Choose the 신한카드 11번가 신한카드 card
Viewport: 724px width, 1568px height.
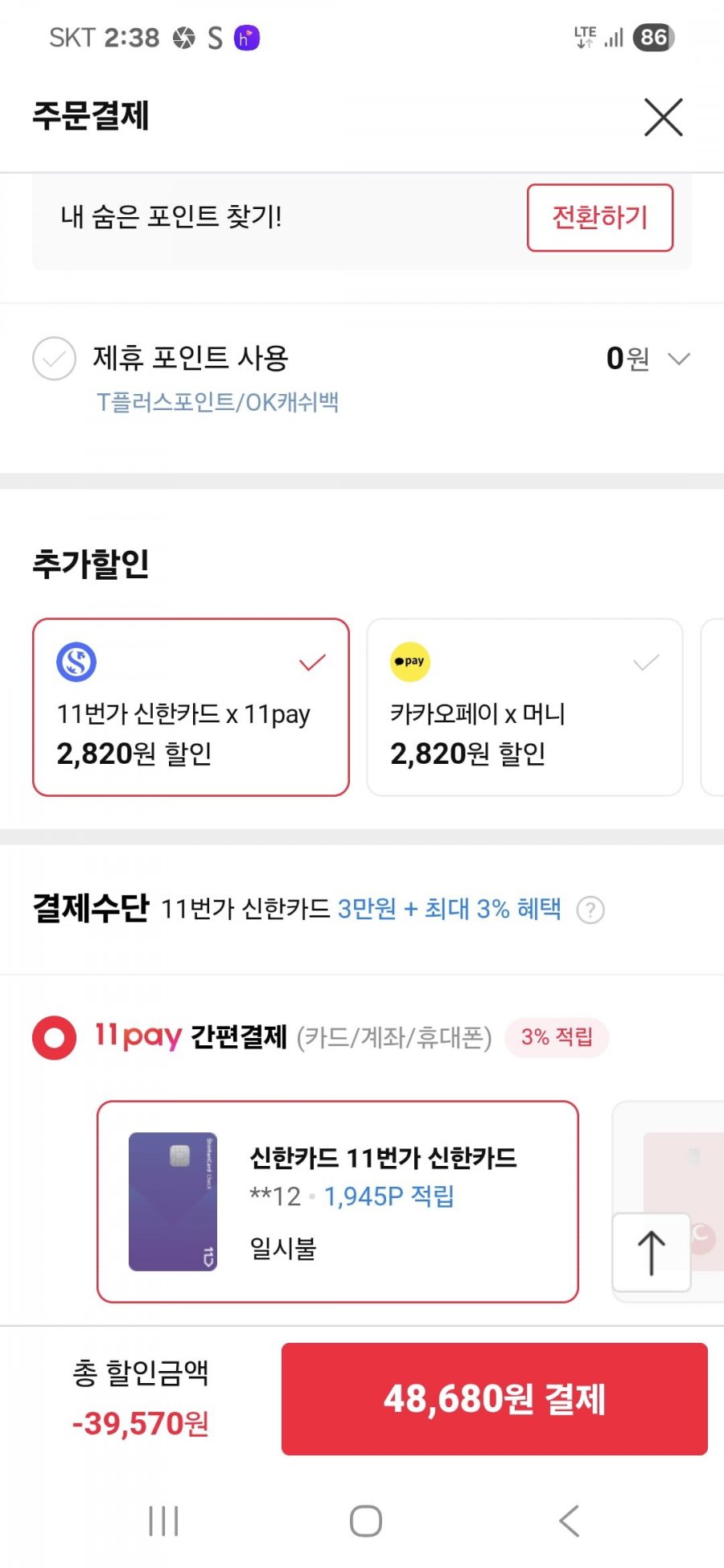(338, 1201)
